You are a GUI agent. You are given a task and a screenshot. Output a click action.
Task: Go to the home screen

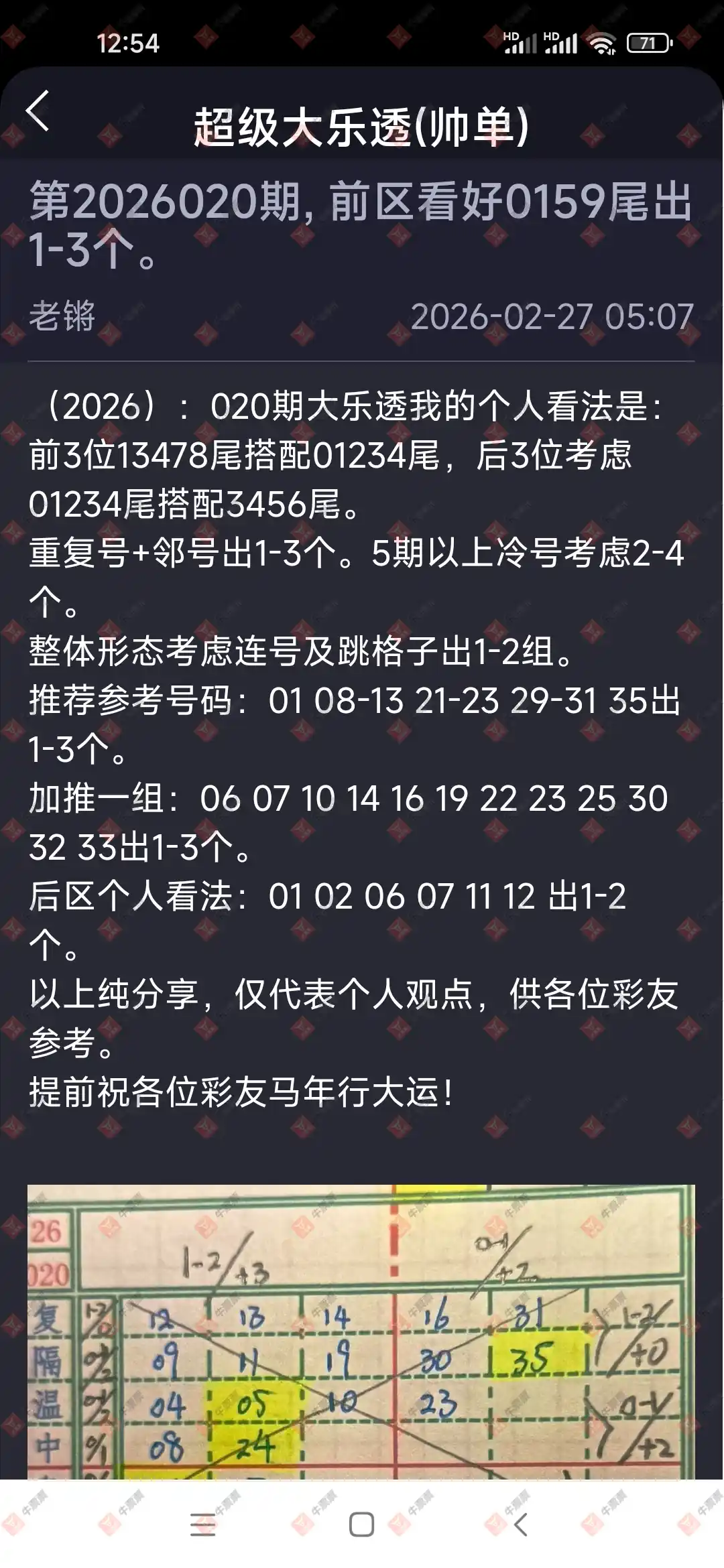click(361, 1524)
